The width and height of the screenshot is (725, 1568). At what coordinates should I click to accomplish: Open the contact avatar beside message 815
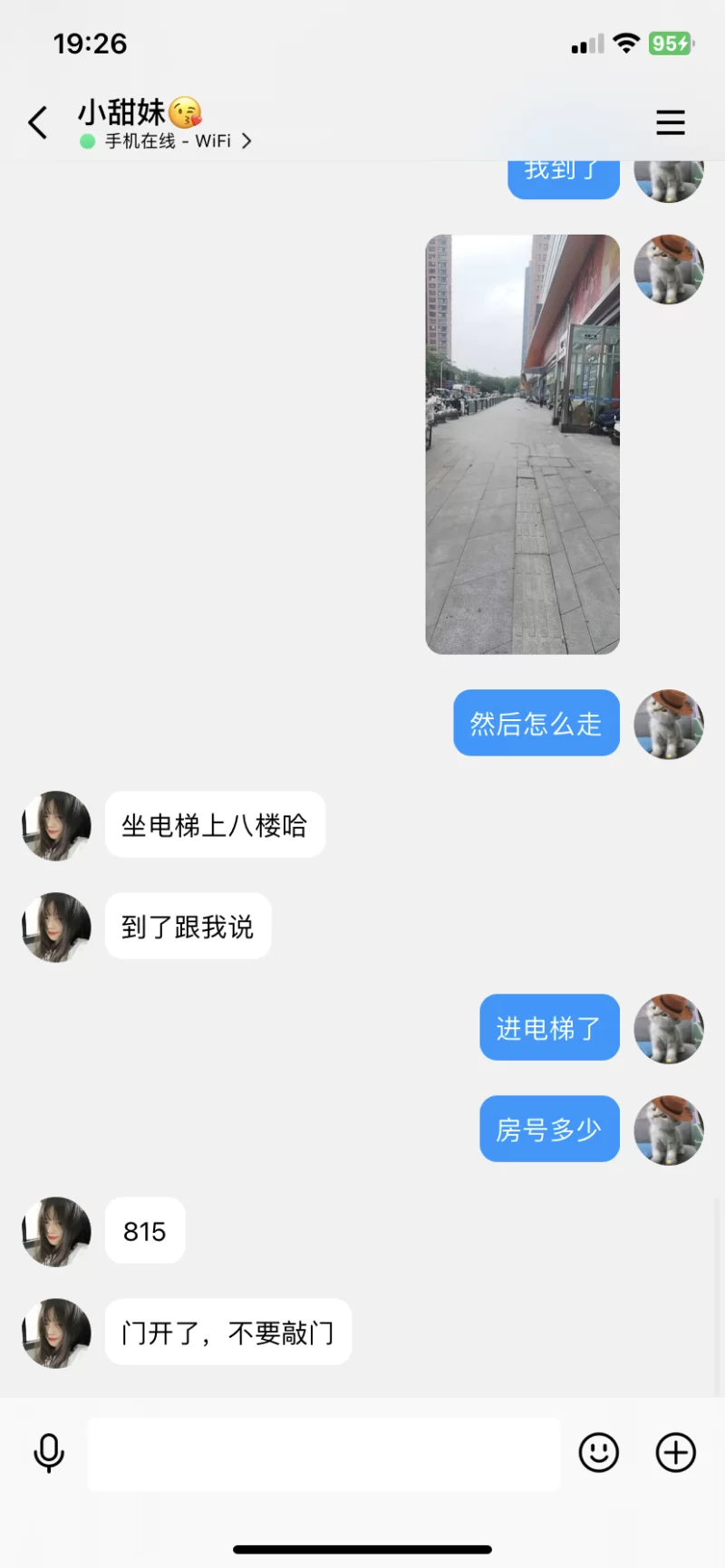click(x=56, y=1231)
